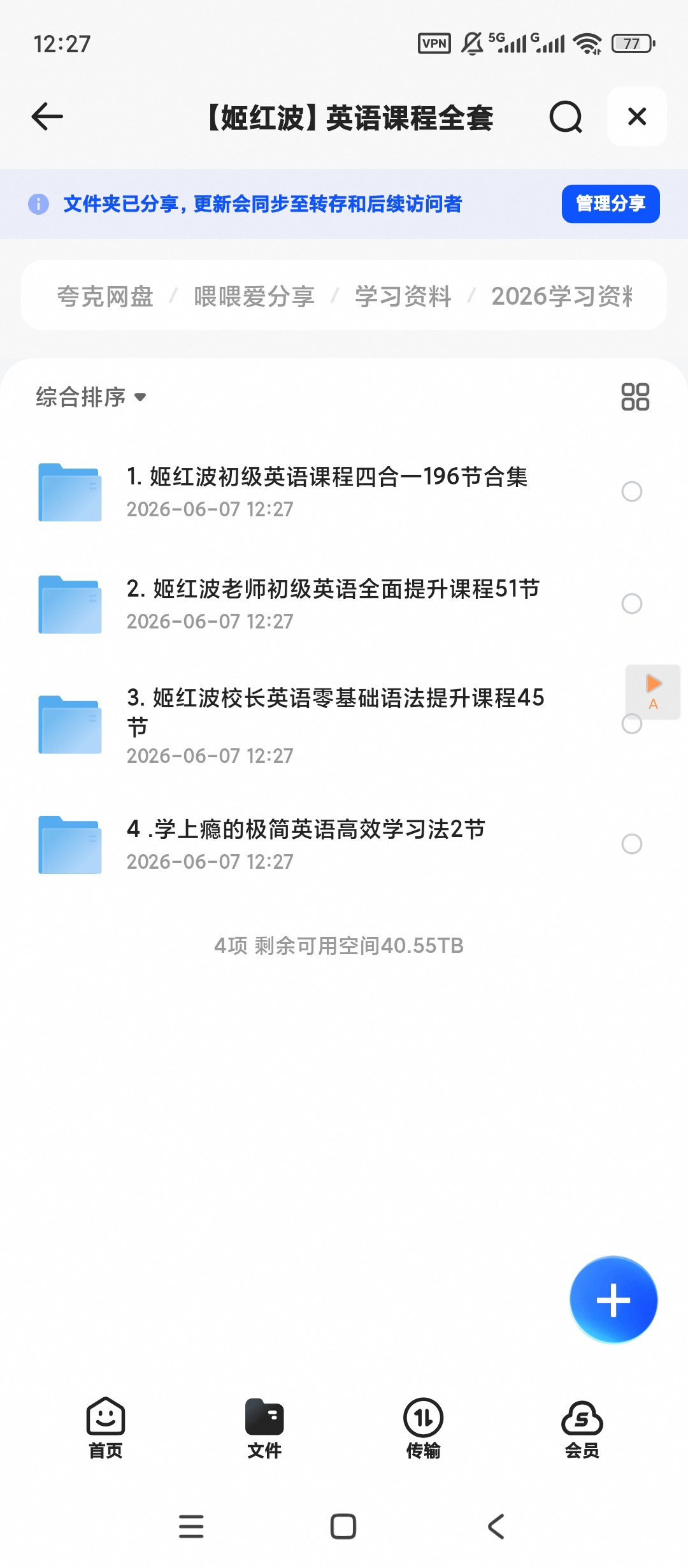Viewport: 688px width, 1568px height.
Task: Tap the blue plus floating button
Action: point(613,1300)
